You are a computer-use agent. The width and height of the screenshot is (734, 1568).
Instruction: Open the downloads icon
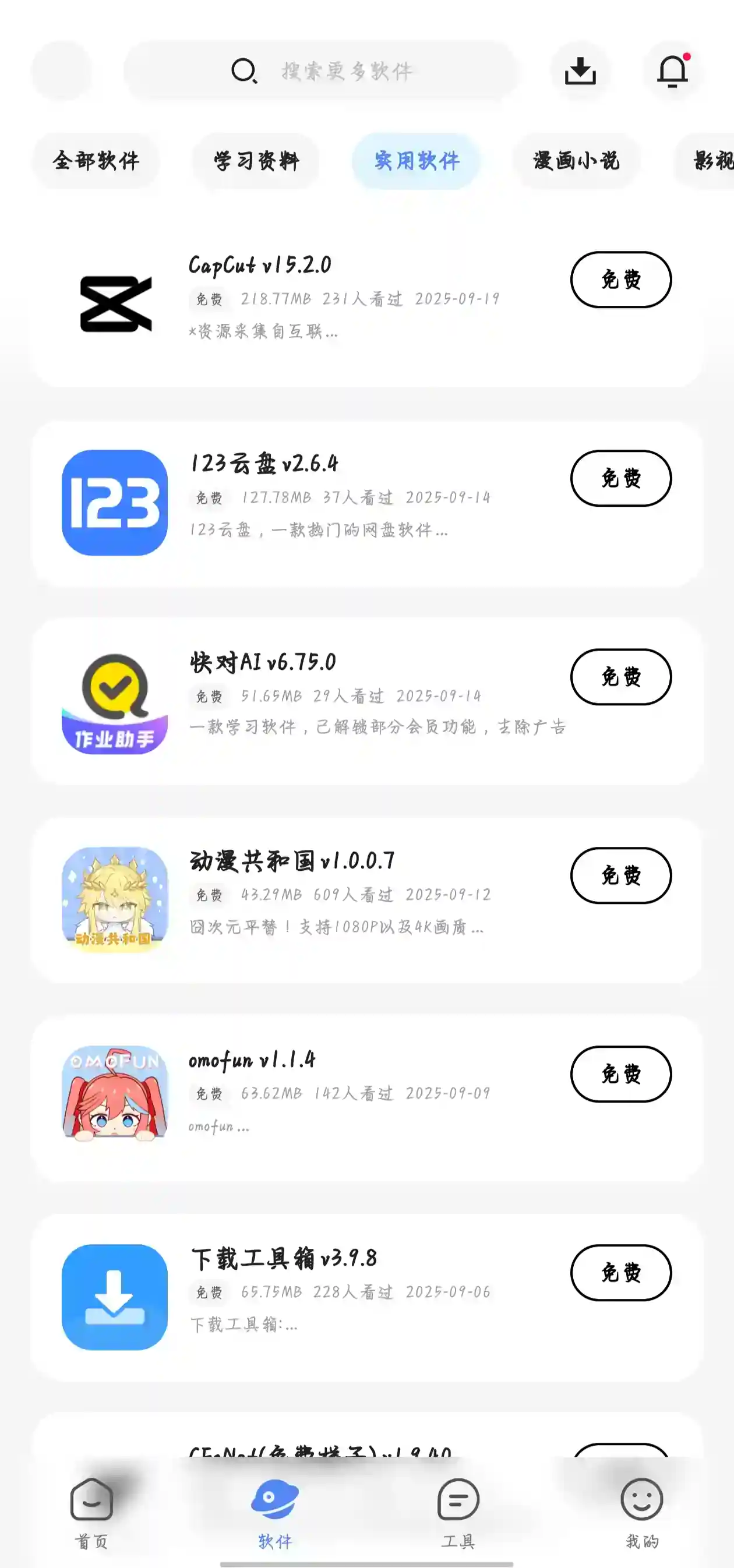click(x=580, y=71)
